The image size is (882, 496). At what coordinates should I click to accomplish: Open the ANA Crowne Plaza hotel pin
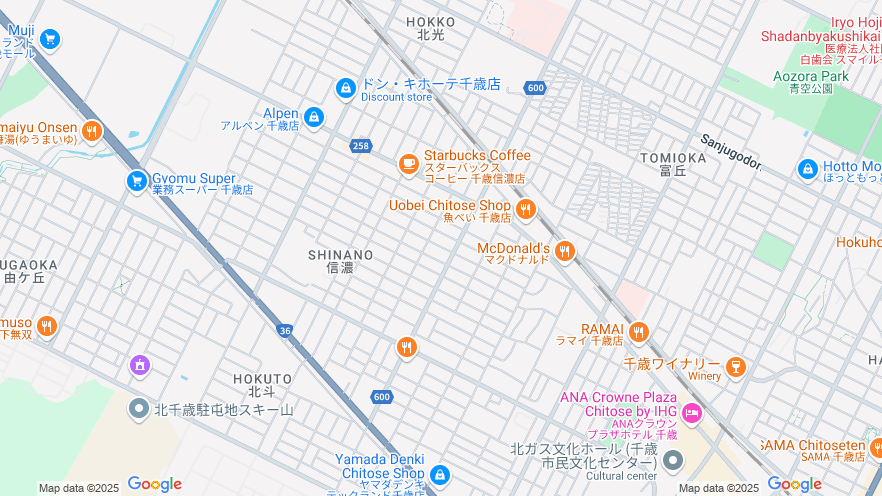(x=692, y=413)
